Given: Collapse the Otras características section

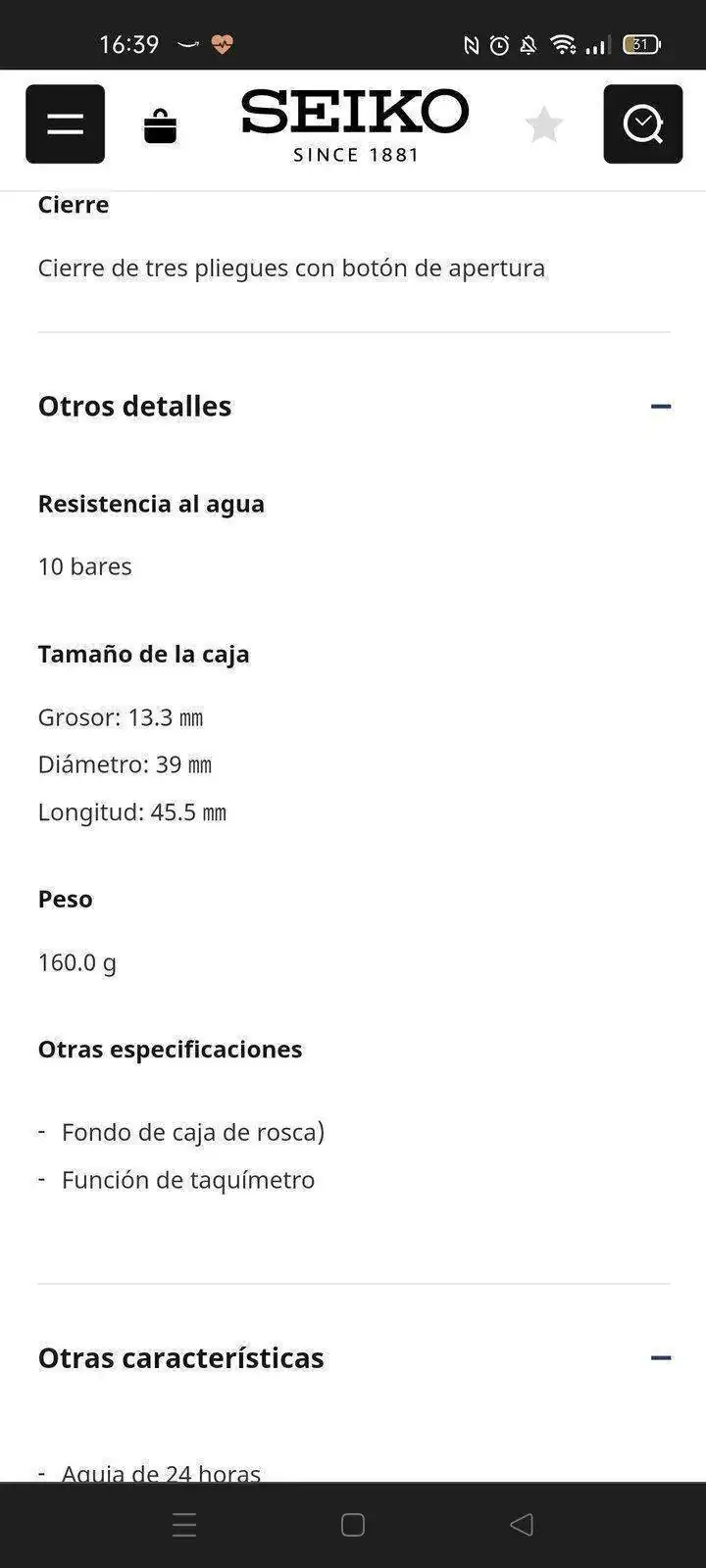Looking at the screenshot, I should (x=661, y=1357).
